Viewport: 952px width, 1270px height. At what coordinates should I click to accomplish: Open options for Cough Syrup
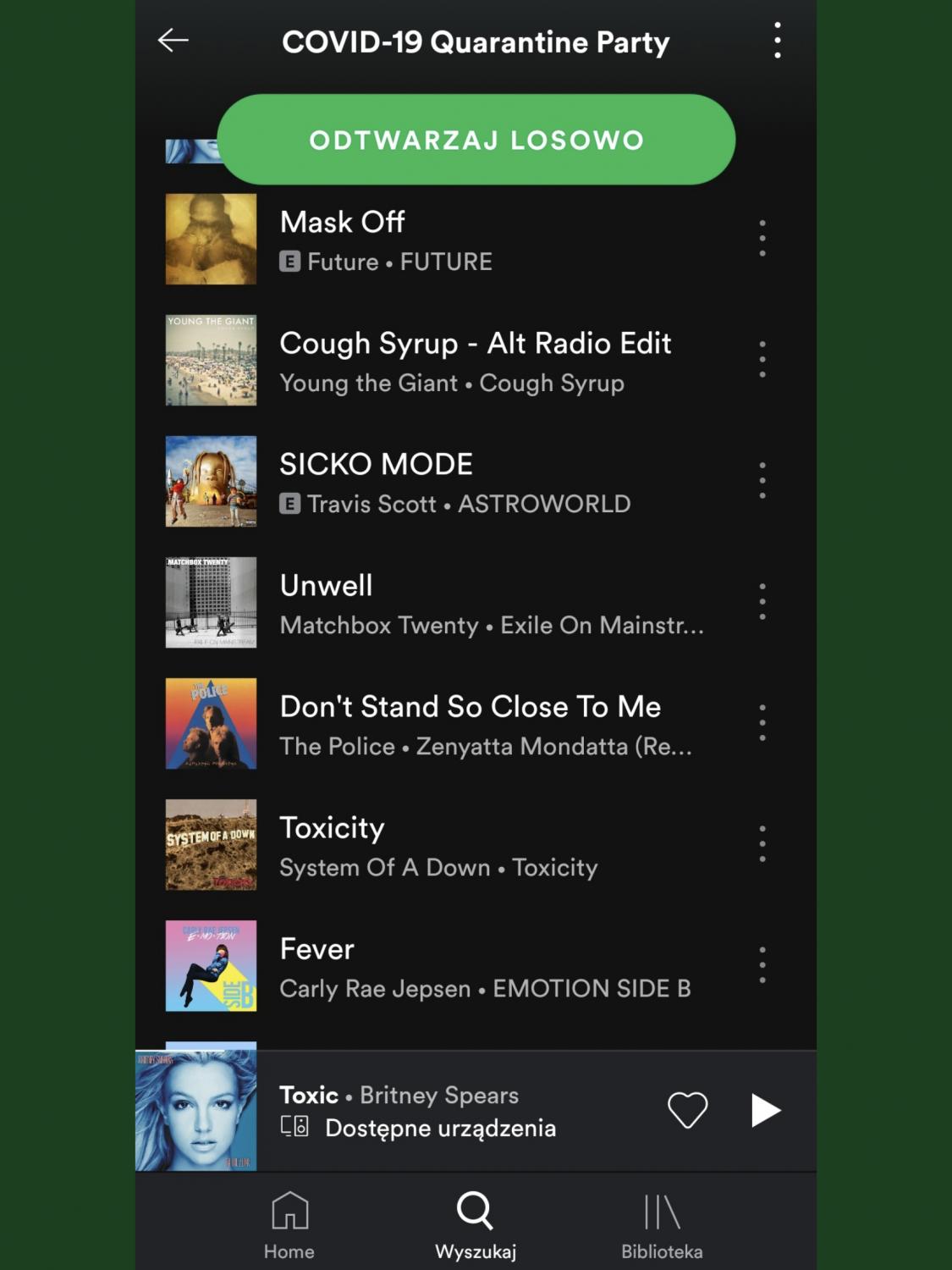click(x=762, y=360)
